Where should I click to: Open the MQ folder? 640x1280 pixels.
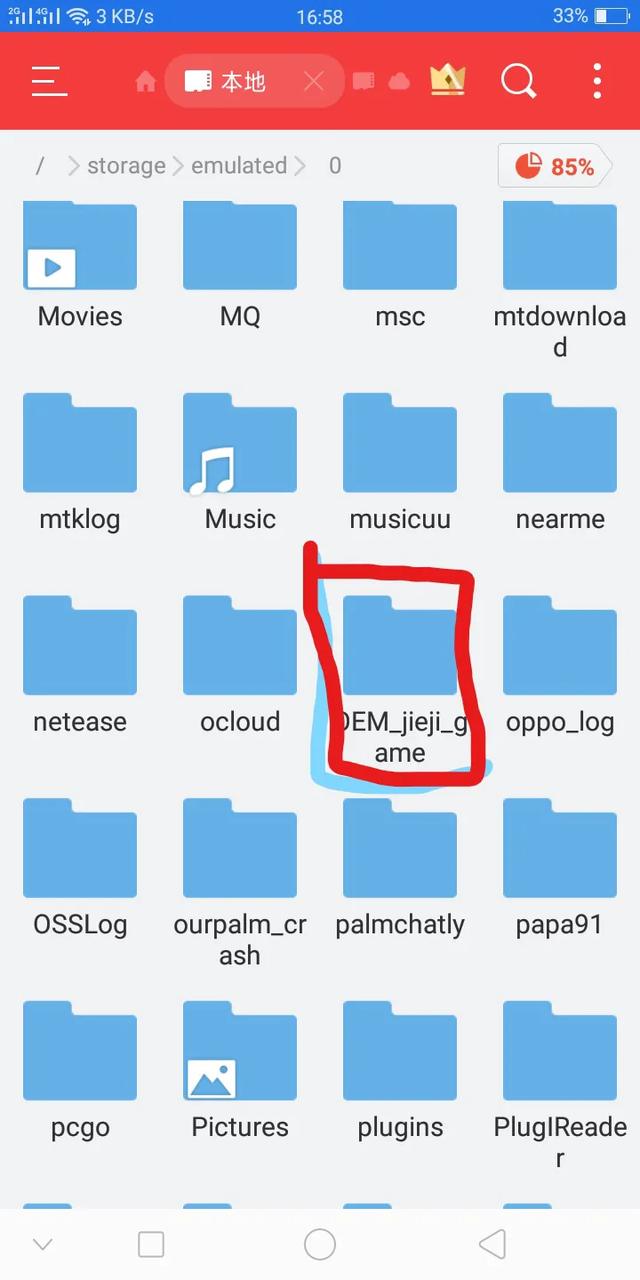coord(240,250)
